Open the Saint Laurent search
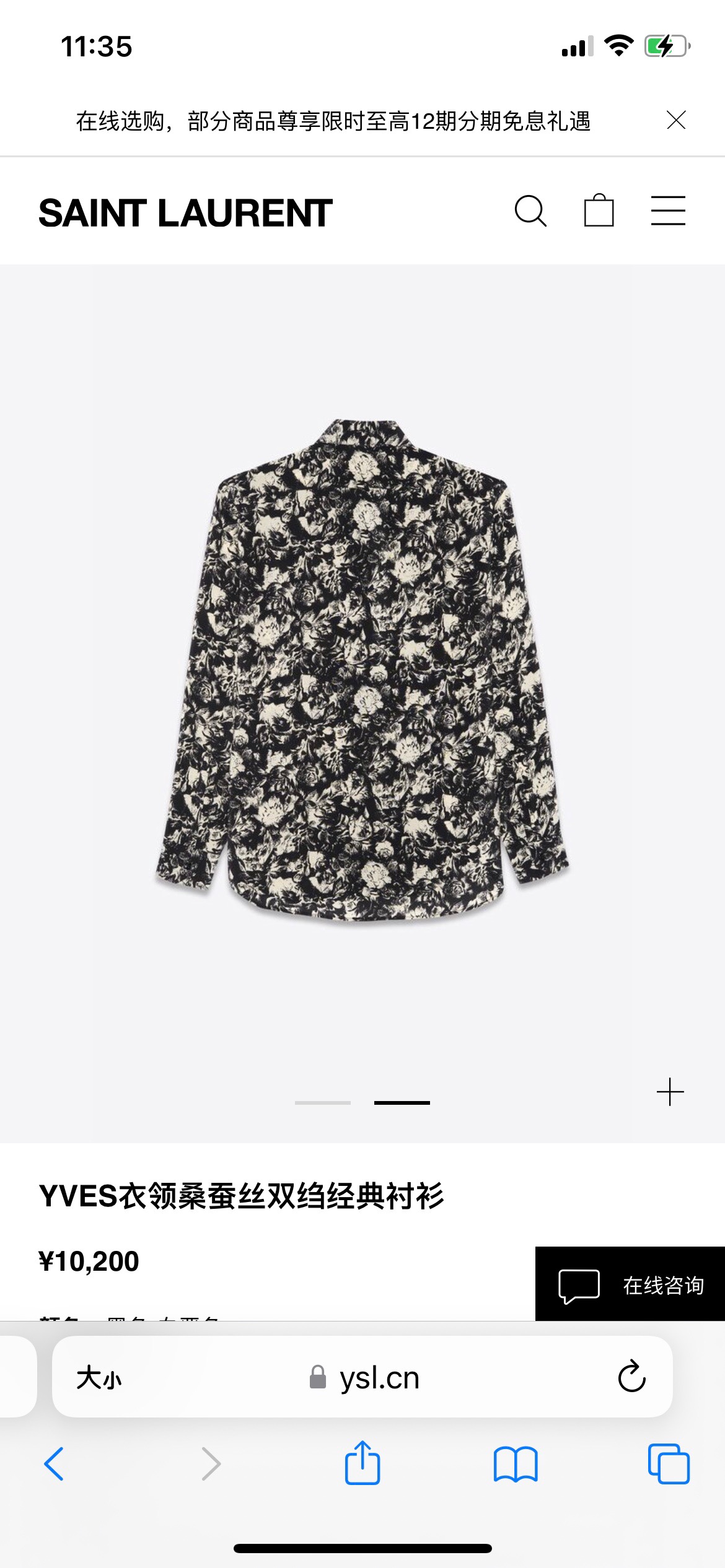This screenshot has height=1568, width=725. point(530,212)
